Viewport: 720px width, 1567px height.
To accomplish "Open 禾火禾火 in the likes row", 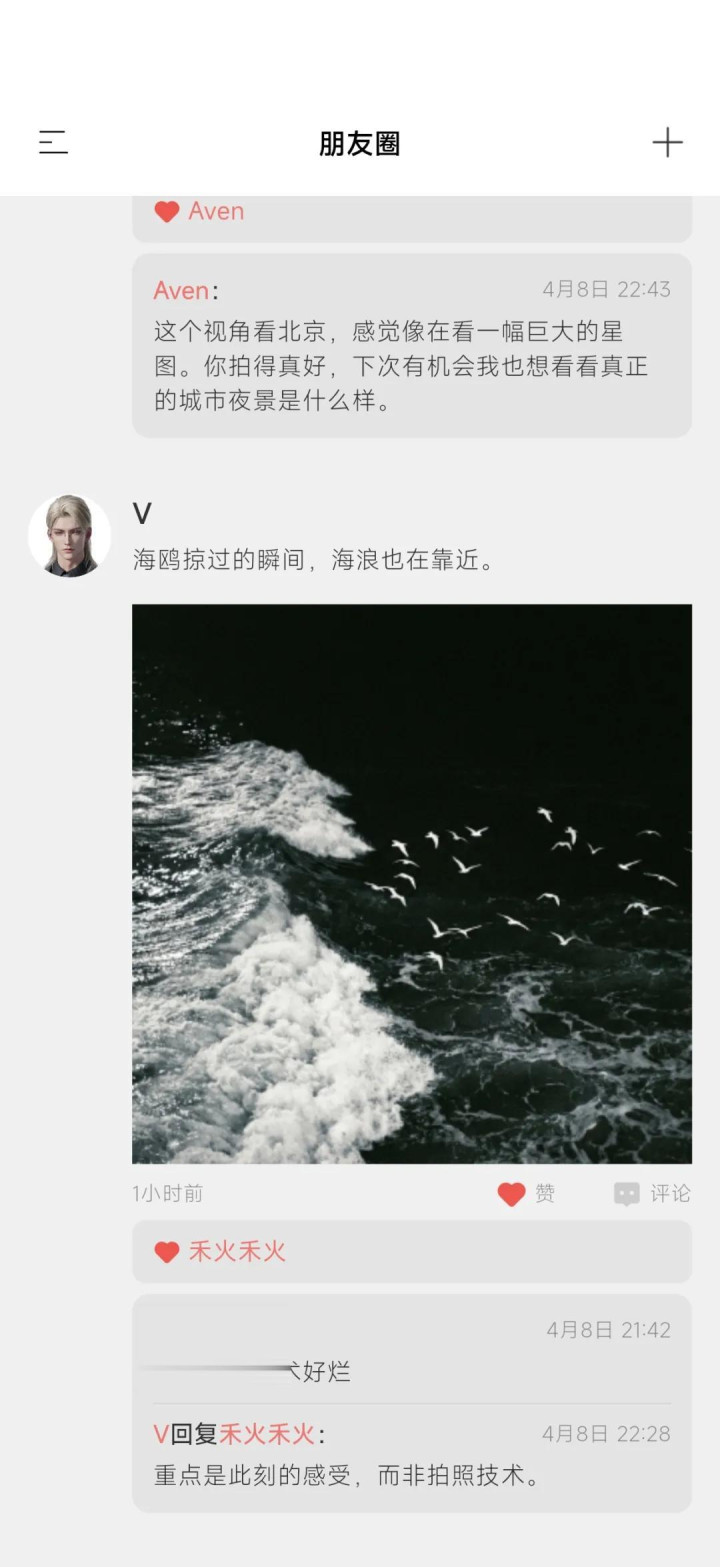I will [237, 1251].
